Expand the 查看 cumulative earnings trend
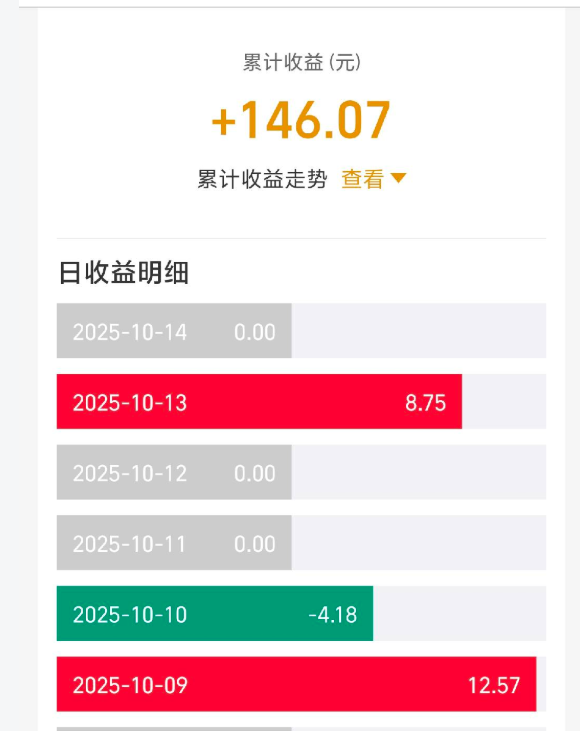This screenshot has width=580, height=731. [373, 179]
